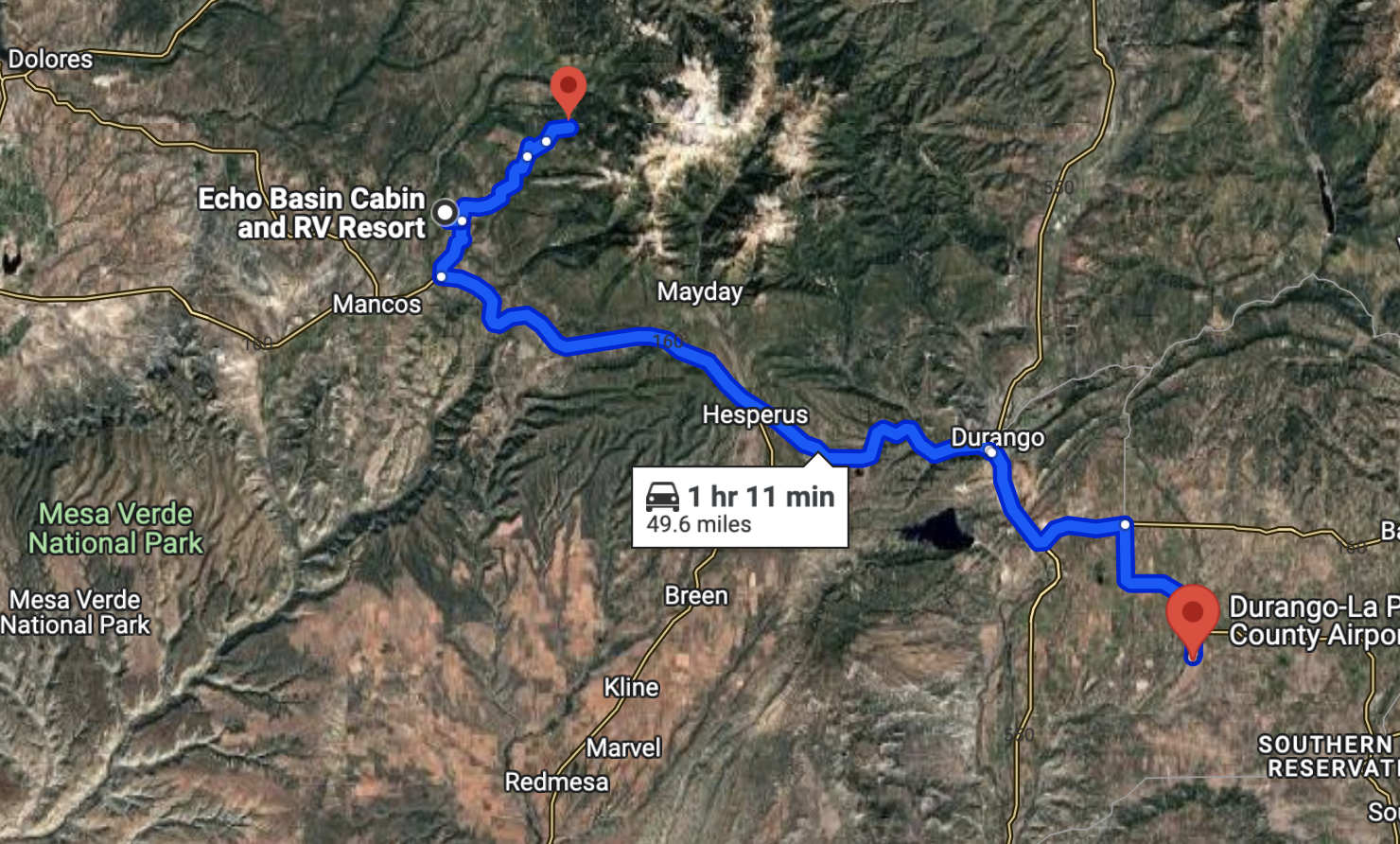The width and height of the screenshot is (1400, 844).
Task: Select the Mancos town label
Action: (376, 304)
